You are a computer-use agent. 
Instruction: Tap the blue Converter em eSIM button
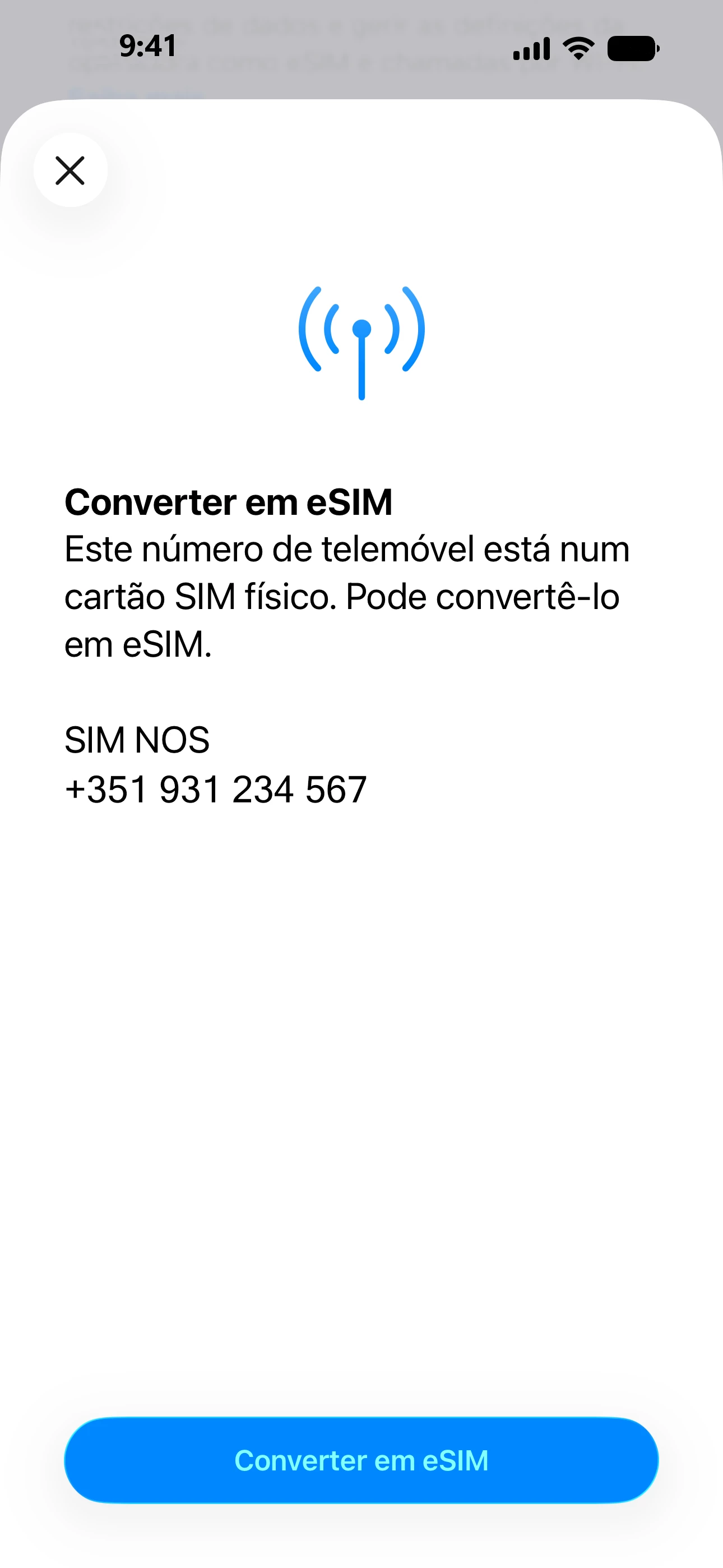pos(361,1460)
